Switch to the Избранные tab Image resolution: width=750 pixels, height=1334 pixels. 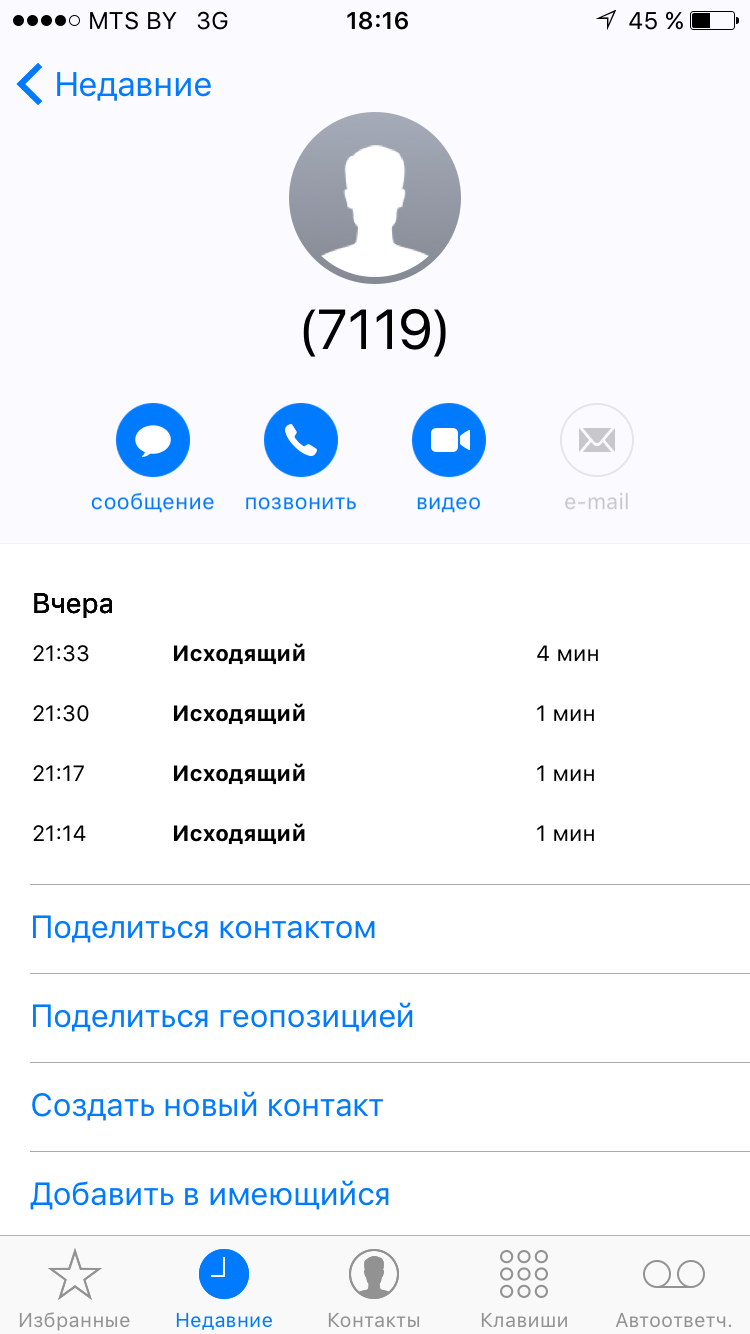pos(75,1288)
